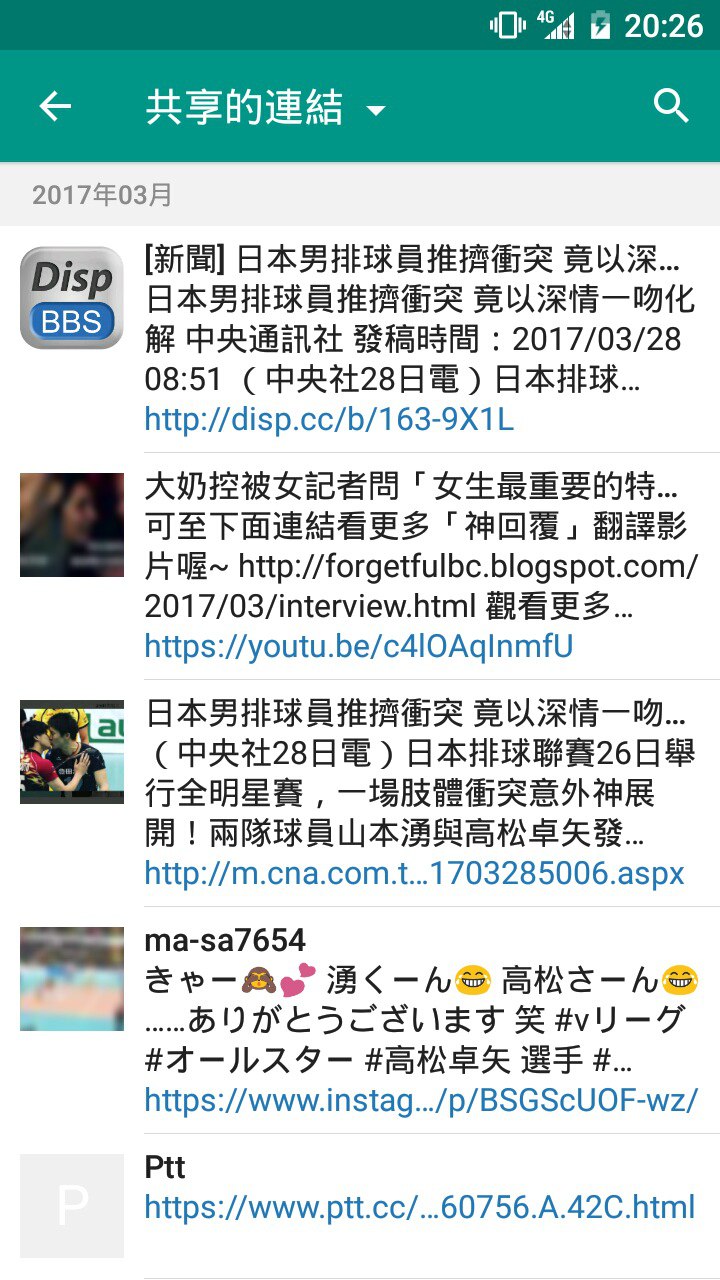
Task: Tap the volleyball kiss photo thumbnail
Action: (x=72, y=752)
